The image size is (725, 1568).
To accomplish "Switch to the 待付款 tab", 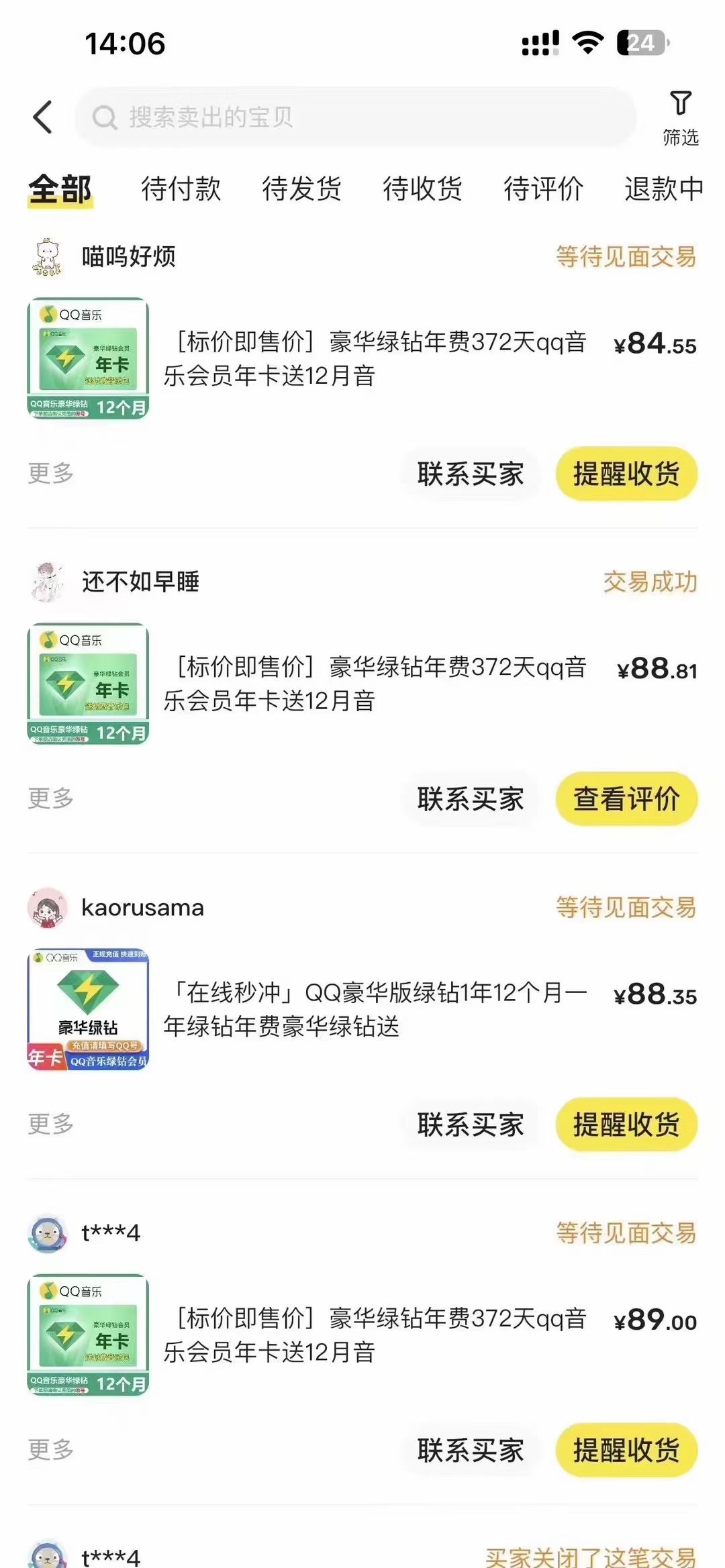I will pyautogui.click(x=181, y=189).
